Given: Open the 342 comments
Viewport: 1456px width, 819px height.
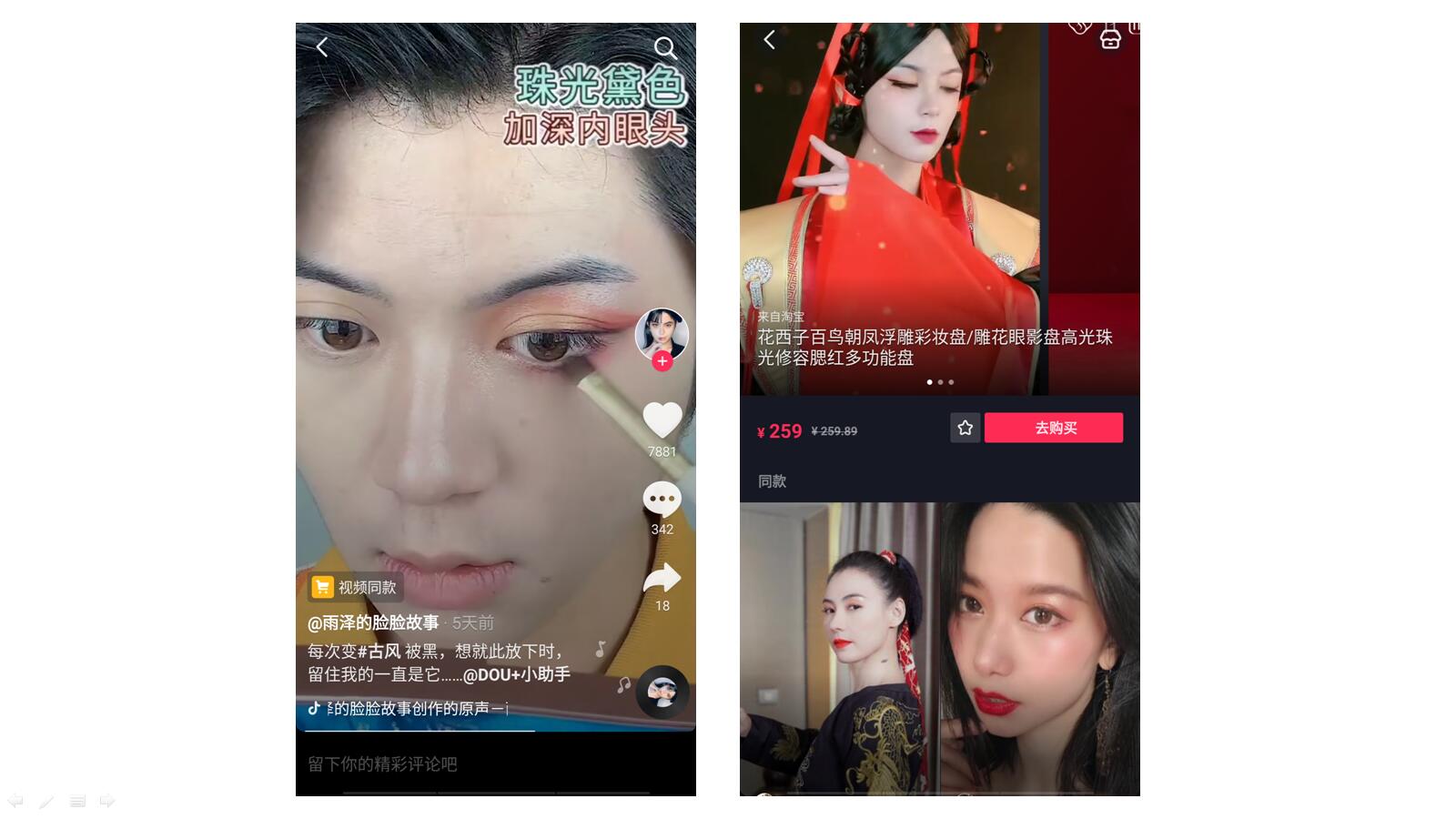Looking at the screenshot, I should click(x=662, y=500).
